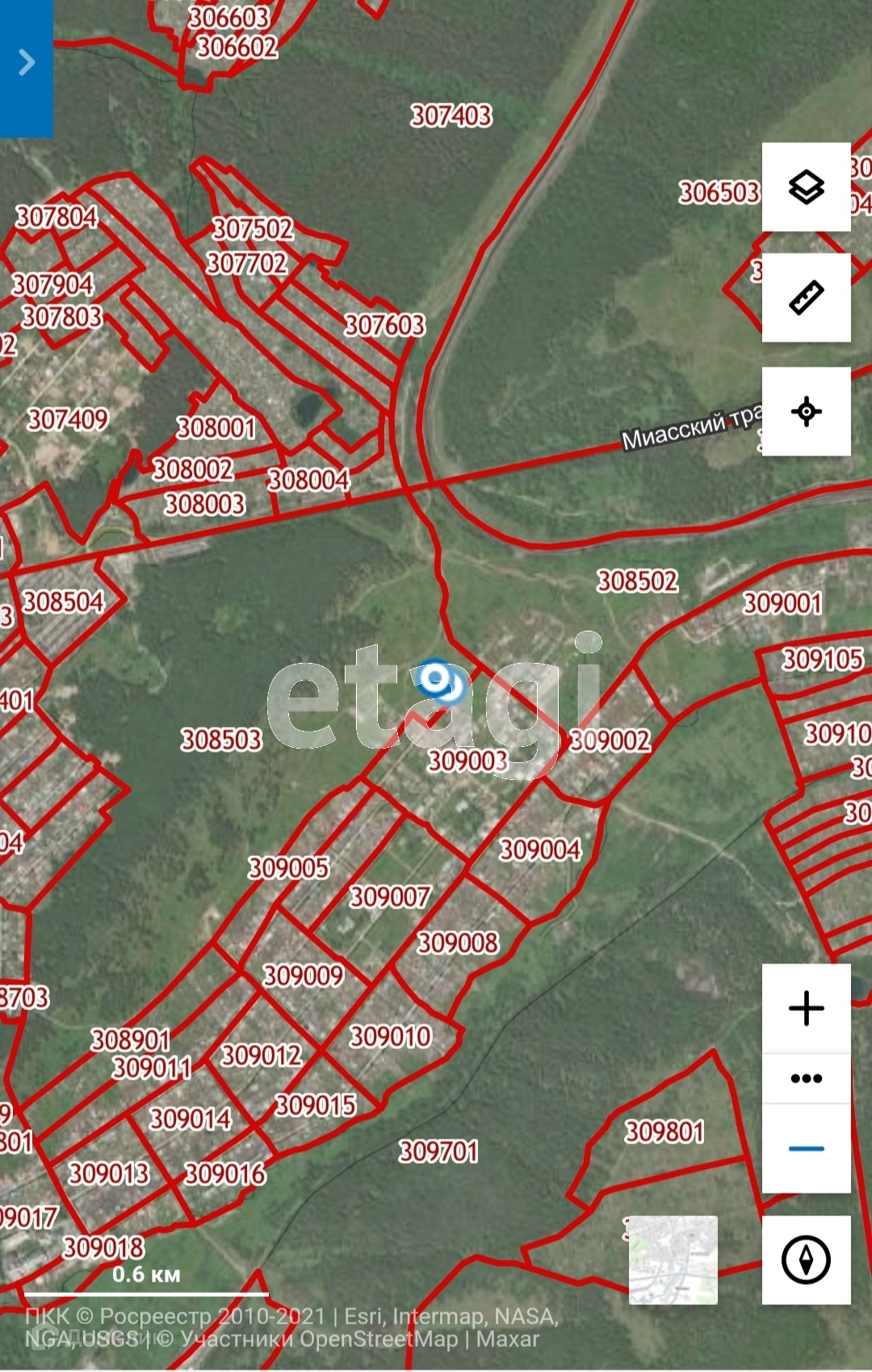Tap the blue location marker

(x=440, y=682)
